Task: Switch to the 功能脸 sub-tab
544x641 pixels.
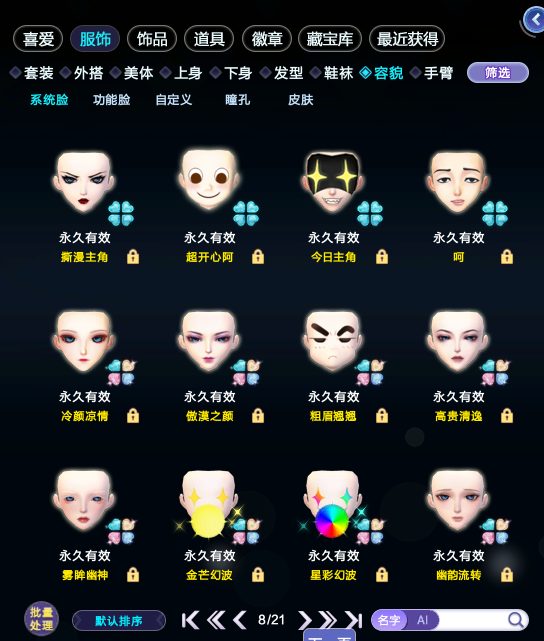Action: (x=111, y=100)
